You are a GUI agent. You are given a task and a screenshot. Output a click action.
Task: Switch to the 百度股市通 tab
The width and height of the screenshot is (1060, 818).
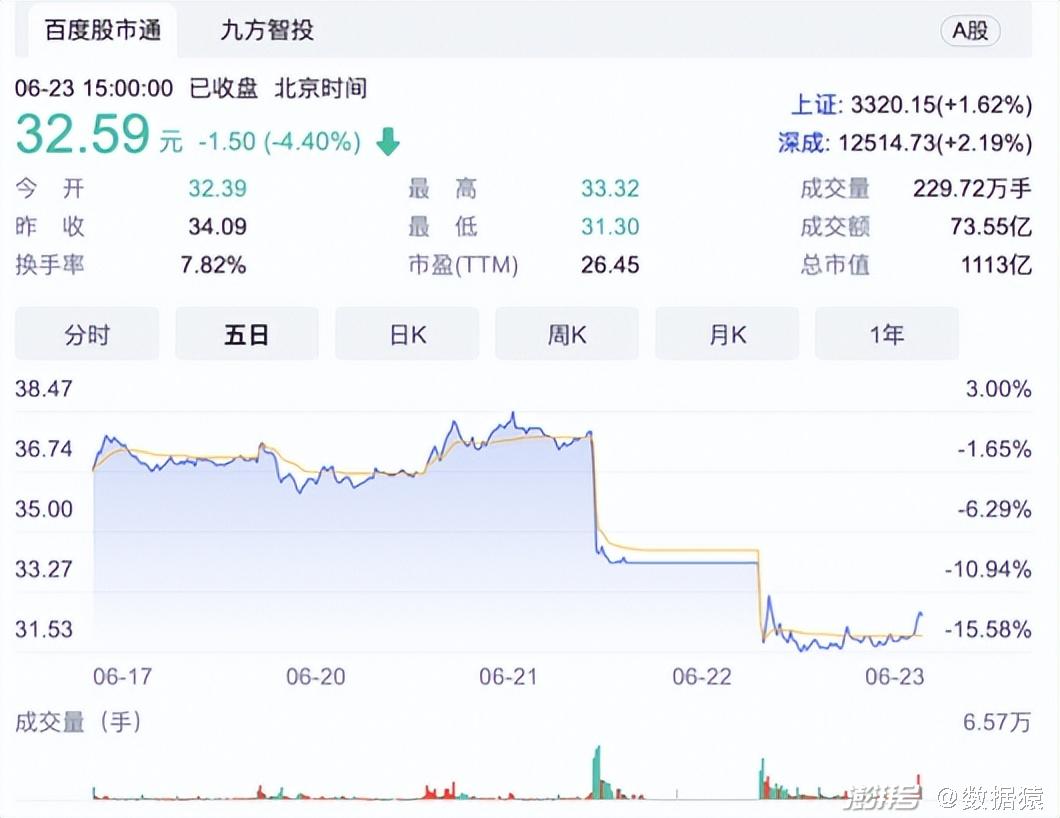coord(102,30)
